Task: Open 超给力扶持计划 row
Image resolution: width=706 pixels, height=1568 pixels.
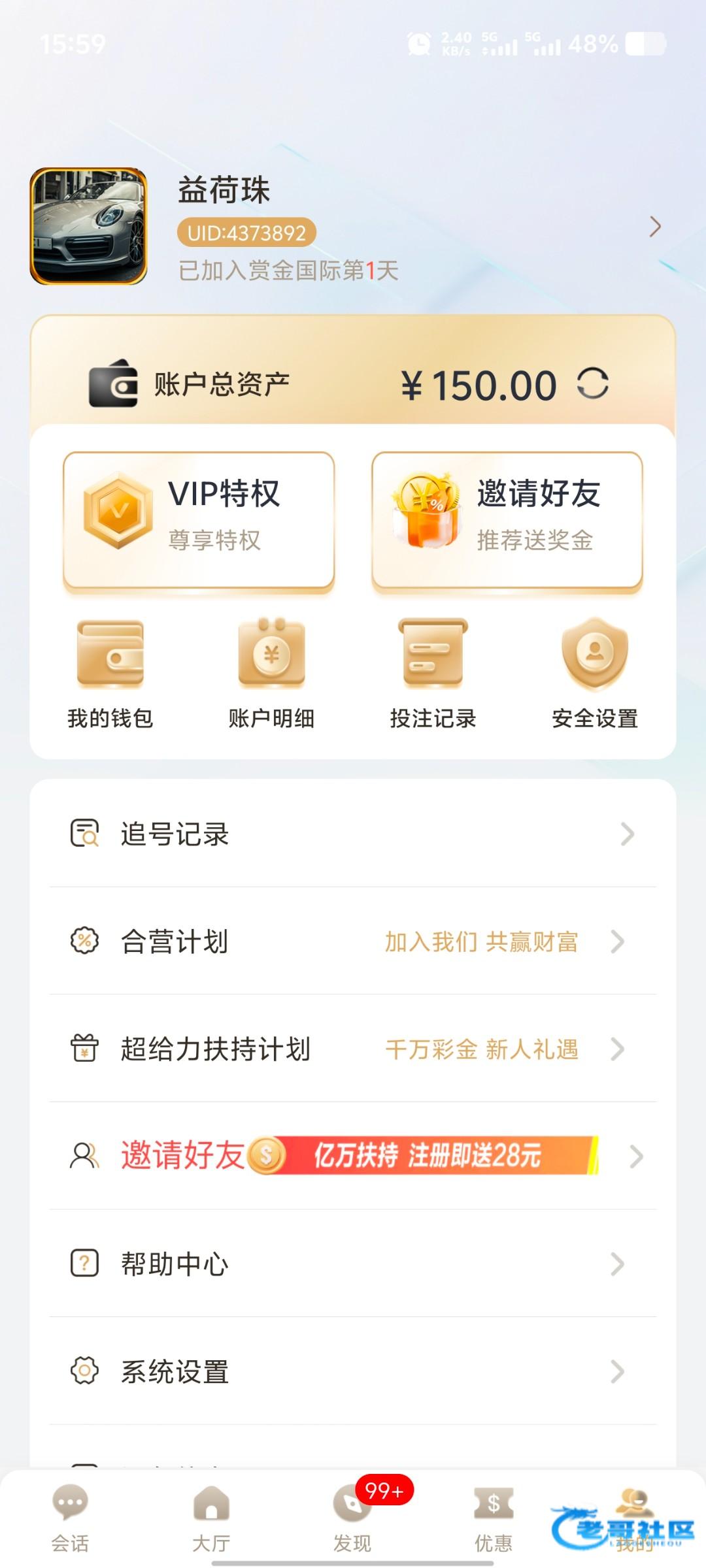Action: pyautogui.click(x=353, y=1049)
